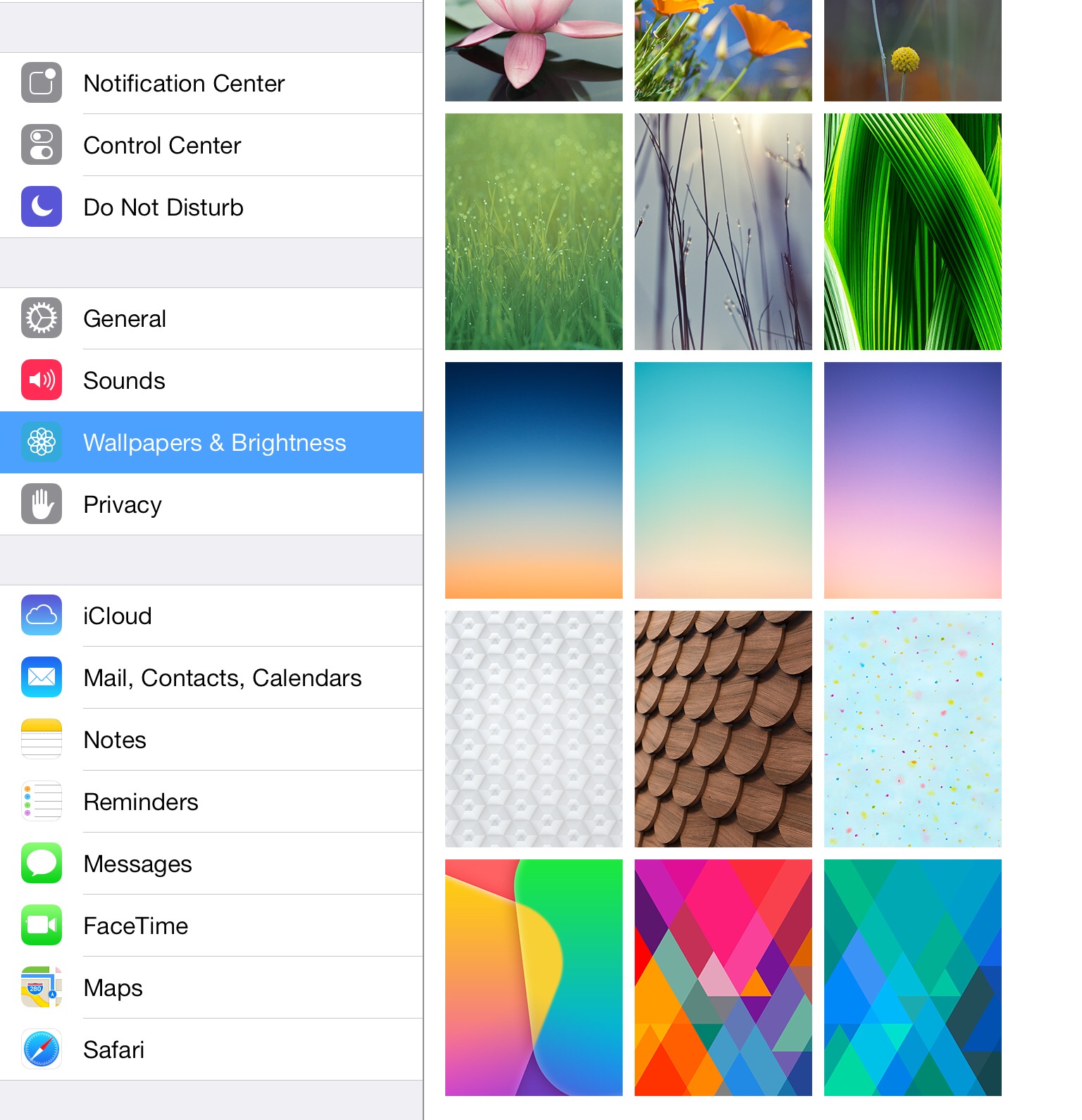Pick the dark blue to orange gradient wallpaper
Screen dimensions: 1082x1120
pyautogui.click(x=534, y=480)
